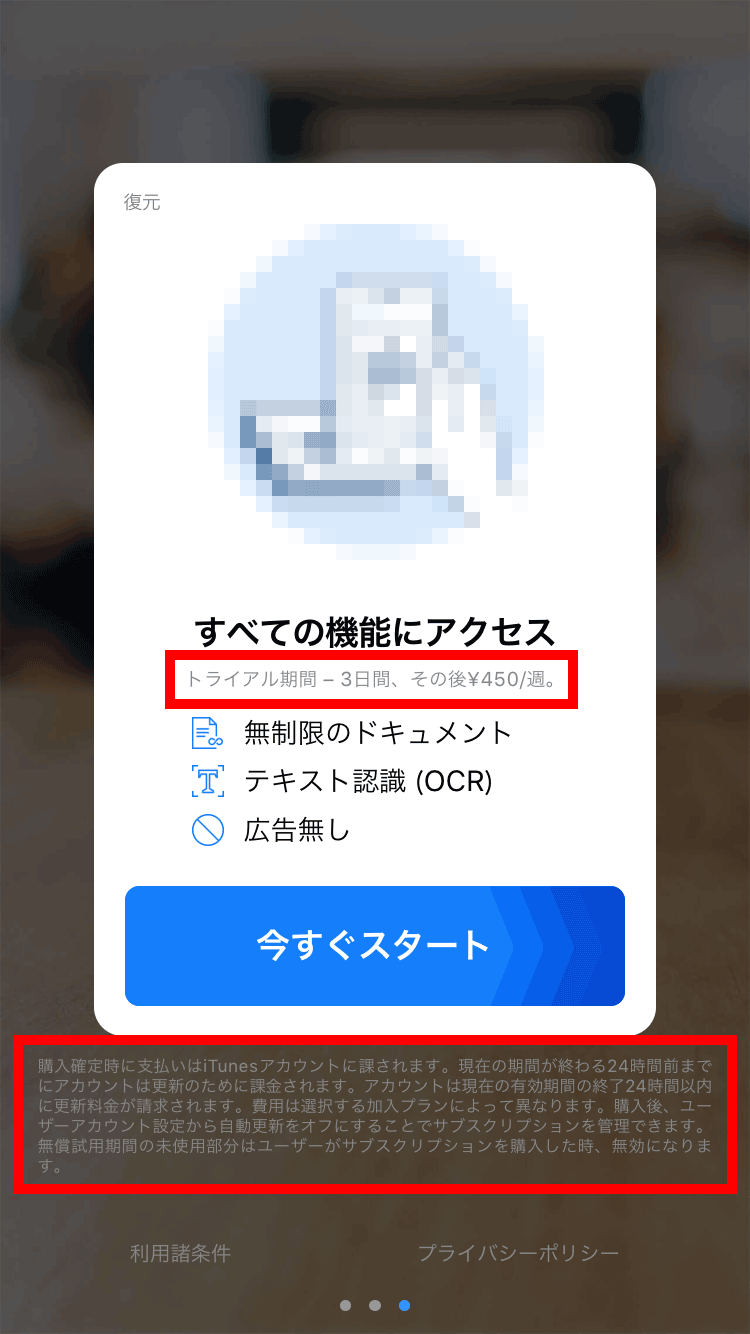Screen dimensions: 750x1334
Task: Tap 今すぐスタート to begin trial
Action: pyautogui.click(x=375, y=945)
